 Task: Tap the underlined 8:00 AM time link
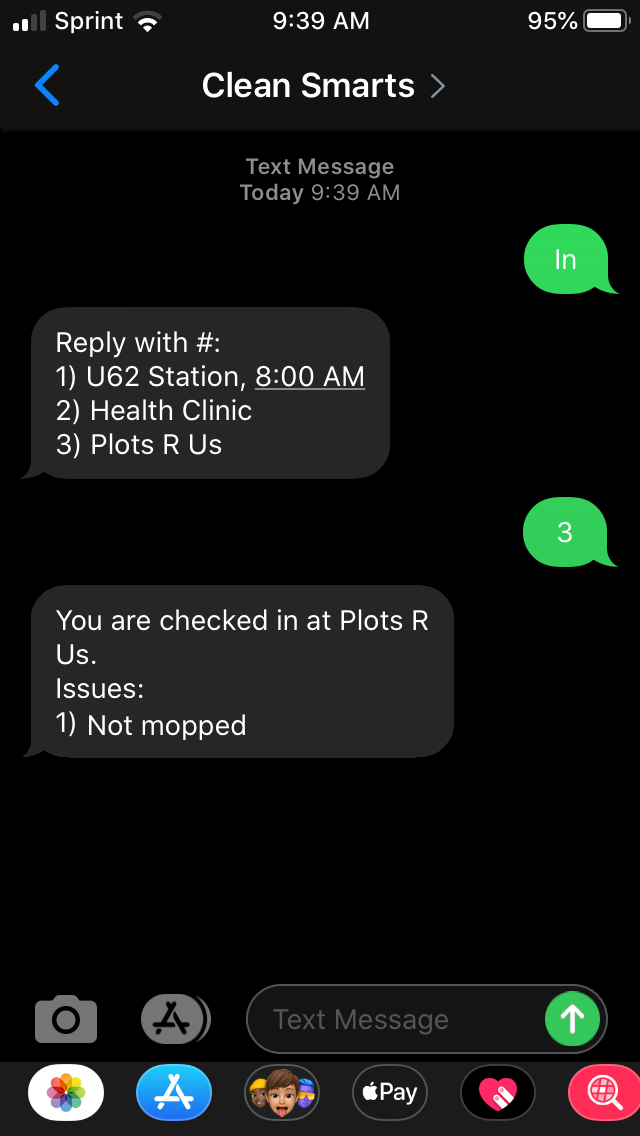click(310, 377)
